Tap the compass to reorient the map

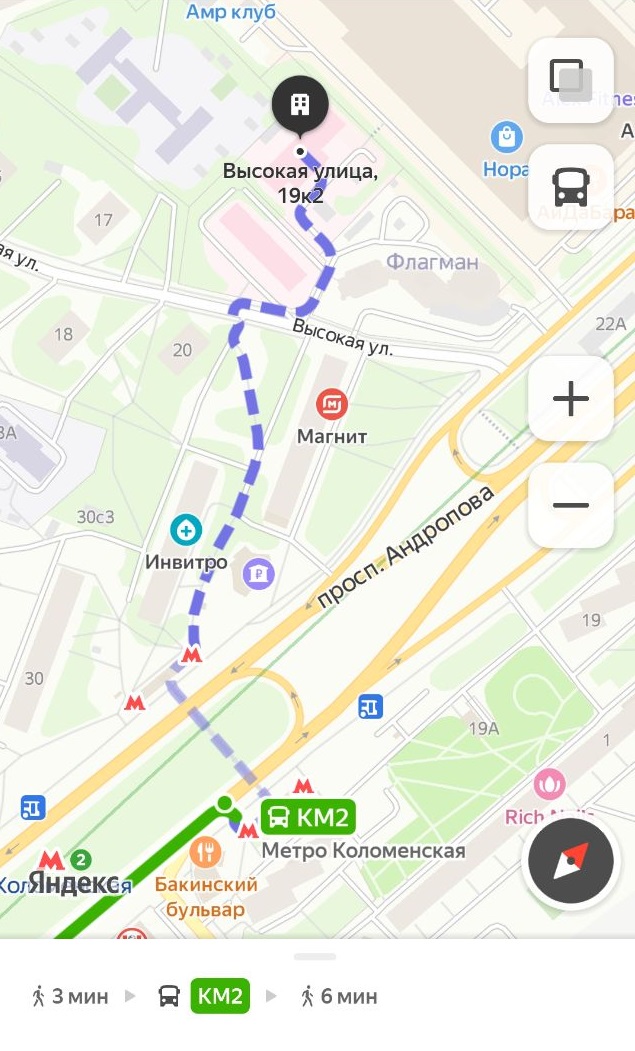571,861
